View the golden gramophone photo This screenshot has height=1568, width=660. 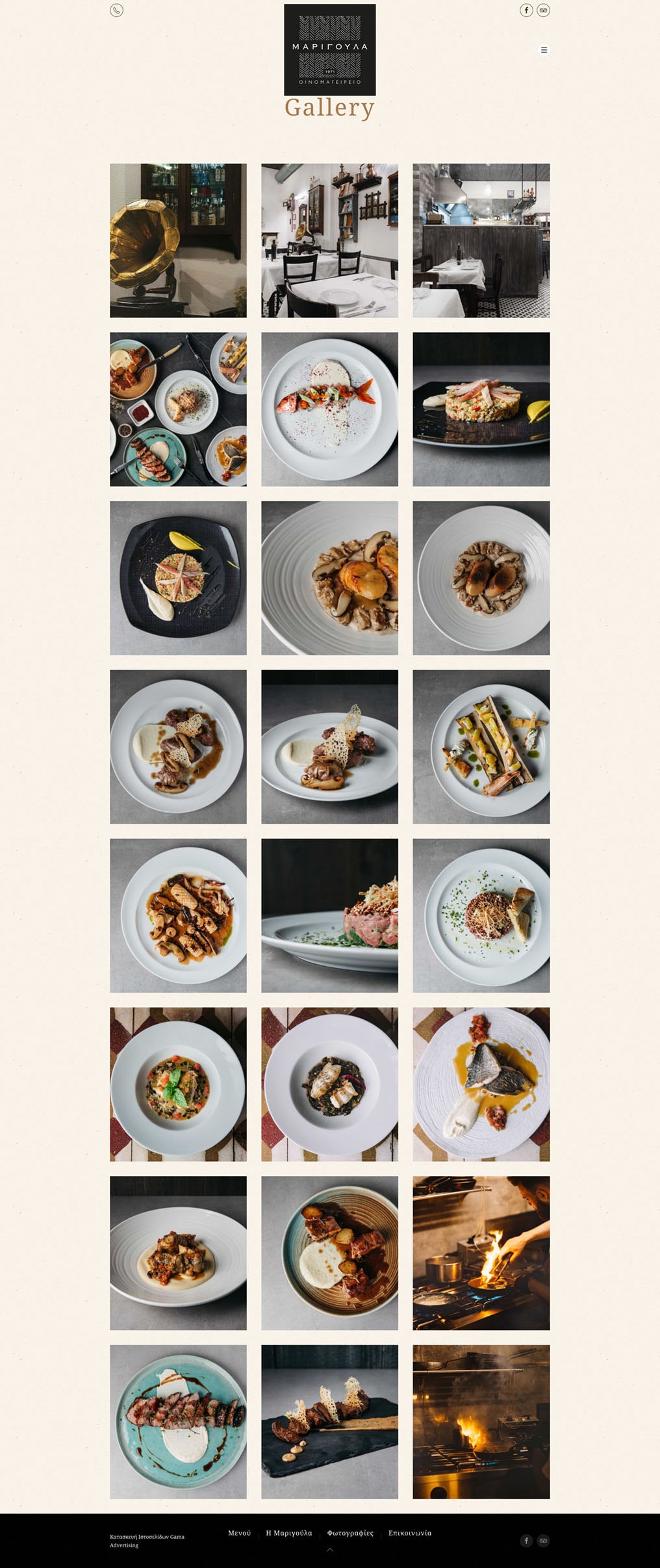(178, 241)
